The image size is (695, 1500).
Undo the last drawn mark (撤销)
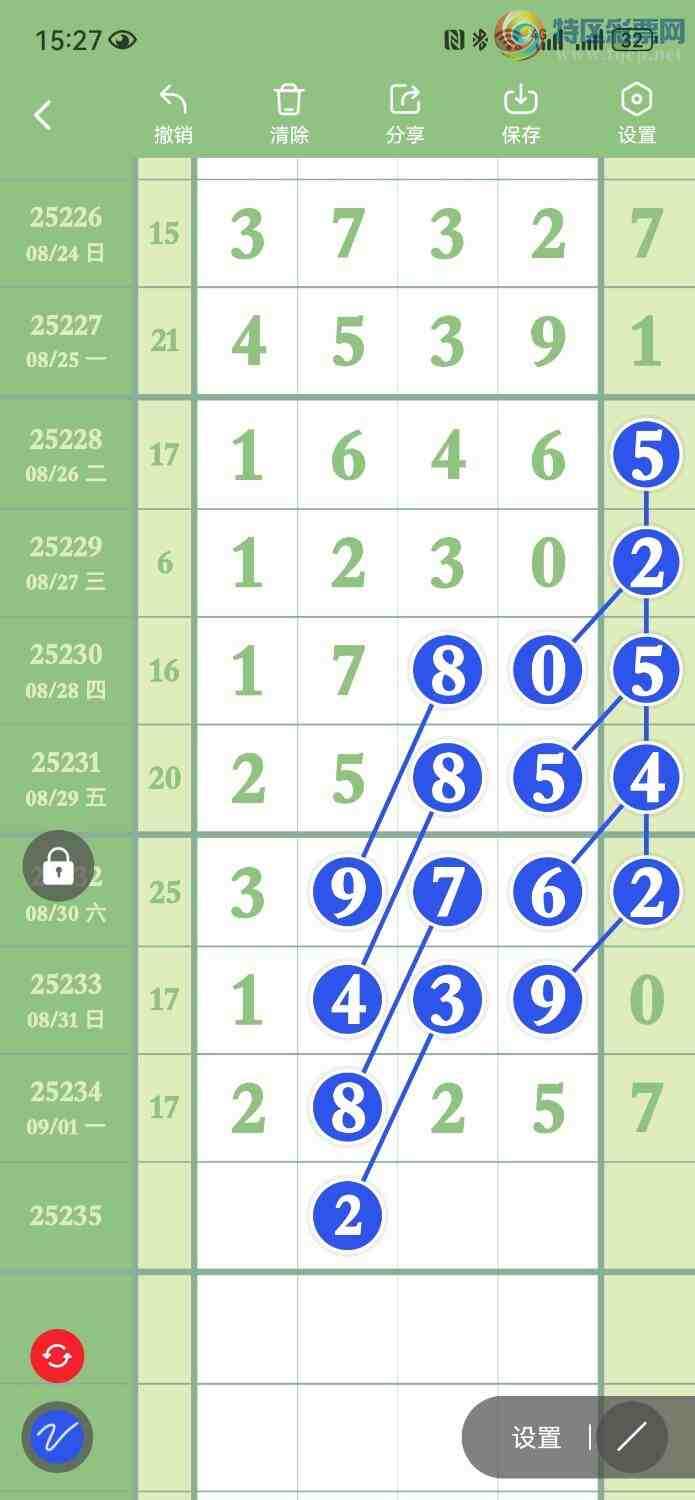tap(173, 114)
